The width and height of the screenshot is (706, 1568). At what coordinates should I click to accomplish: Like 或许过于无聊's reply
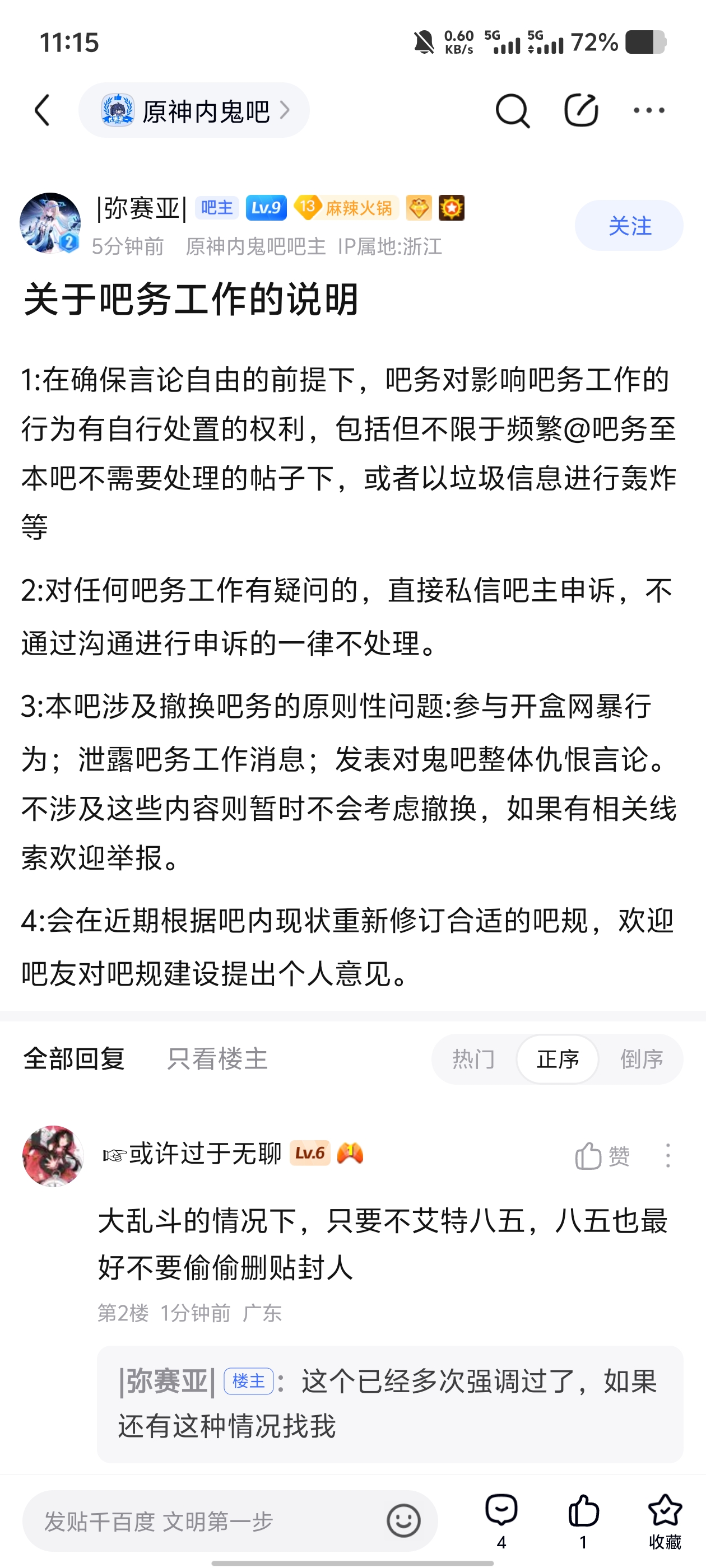602,1155
